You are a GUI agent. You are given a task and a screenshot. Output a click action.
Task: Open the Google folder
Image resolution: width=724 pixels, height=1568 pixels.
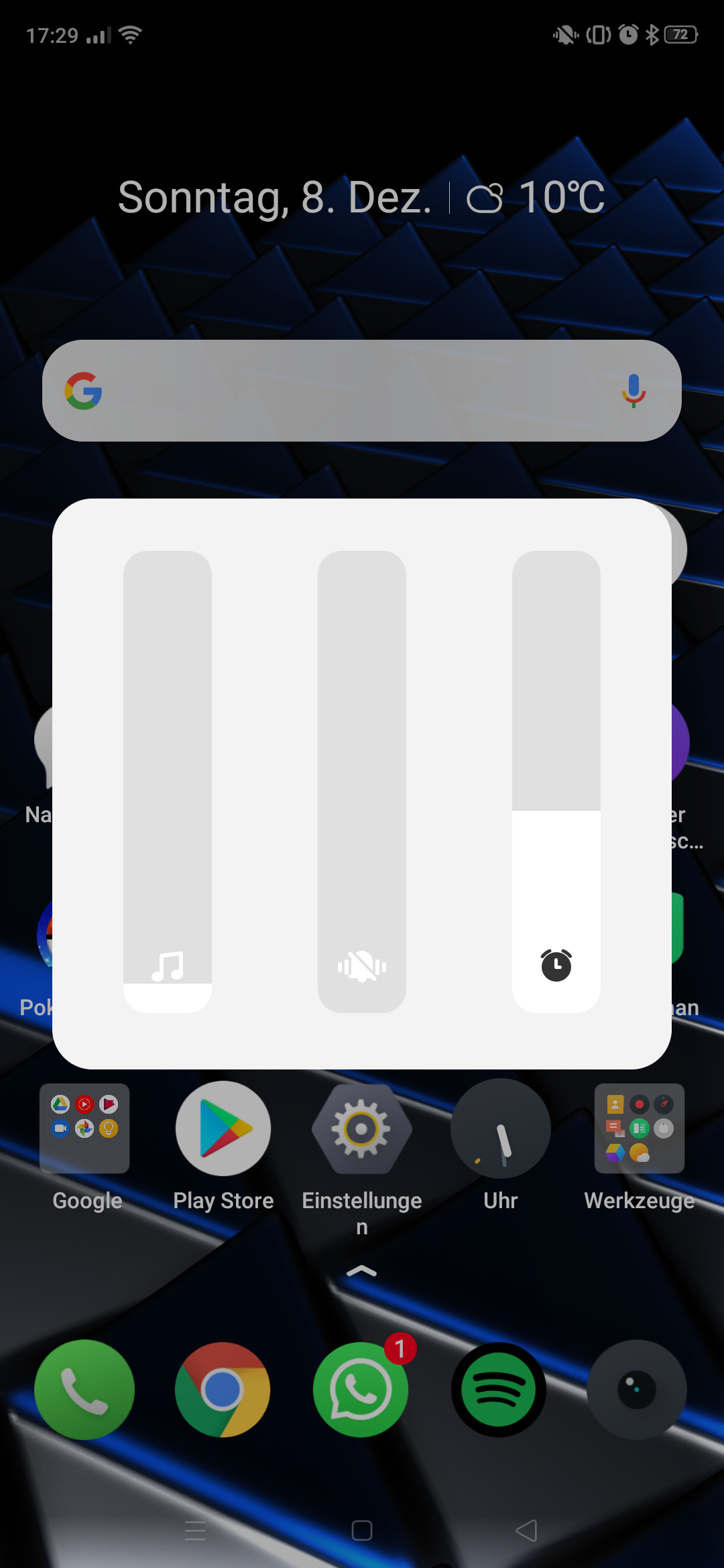pyautogui.click(x=84, y=1128)
